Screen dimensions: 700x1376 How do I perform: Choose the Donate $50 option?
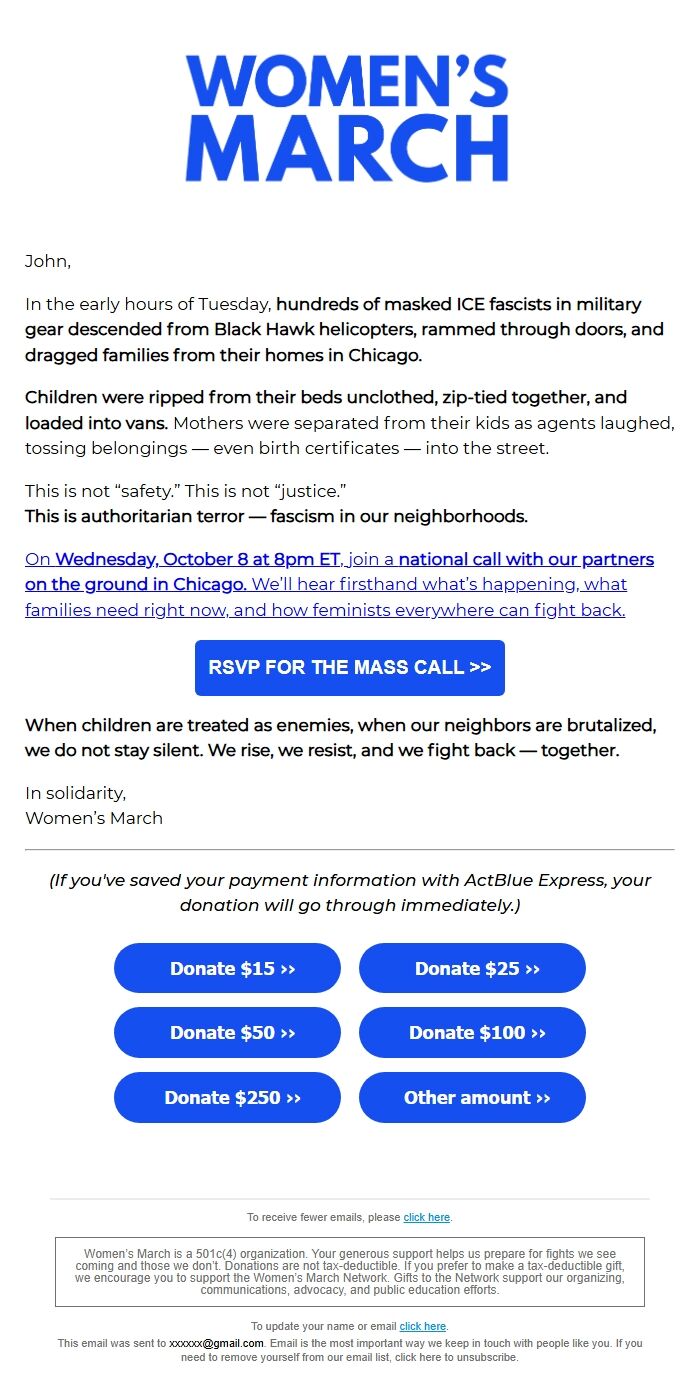coord(227,1032)
